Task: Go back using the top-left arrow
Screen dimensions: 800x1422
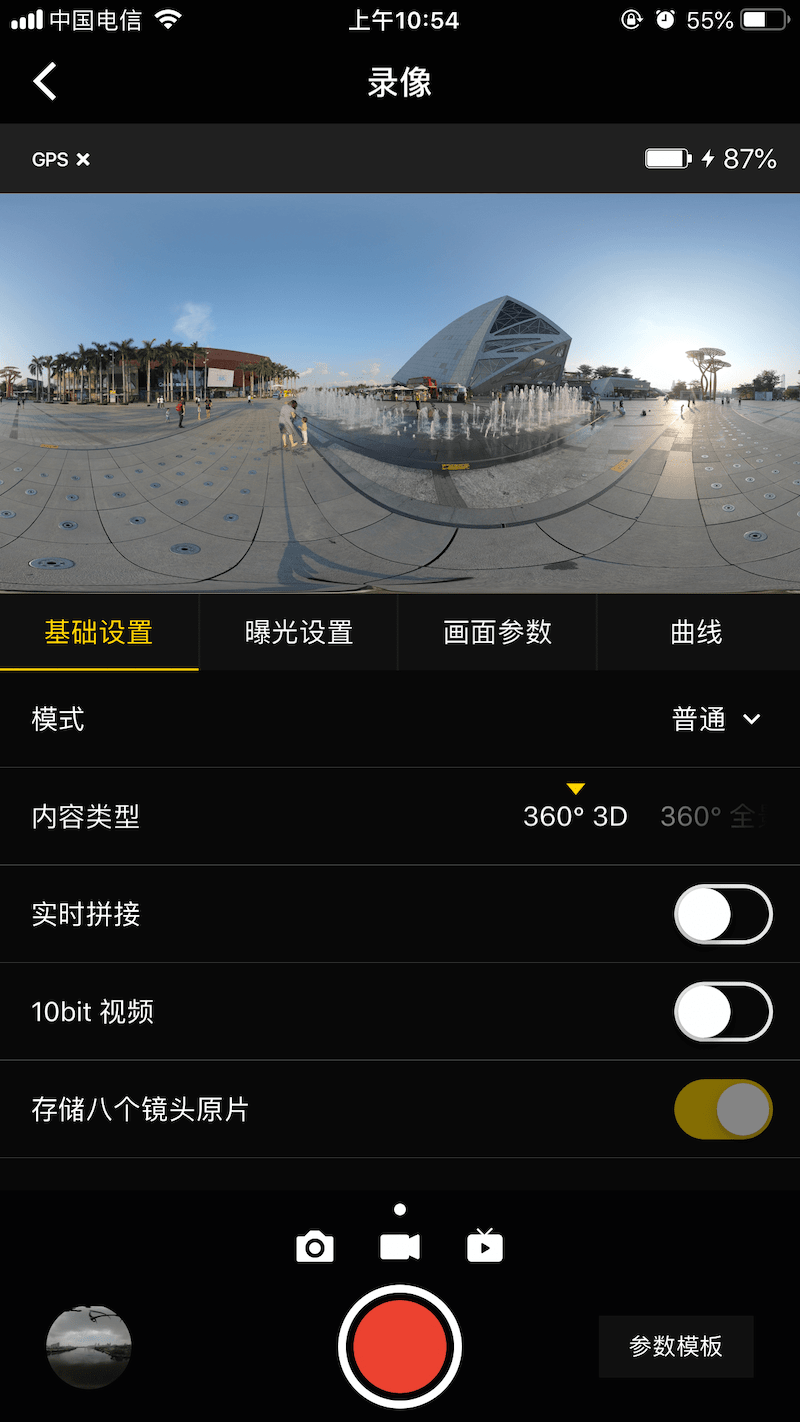Action: point(45,82)
